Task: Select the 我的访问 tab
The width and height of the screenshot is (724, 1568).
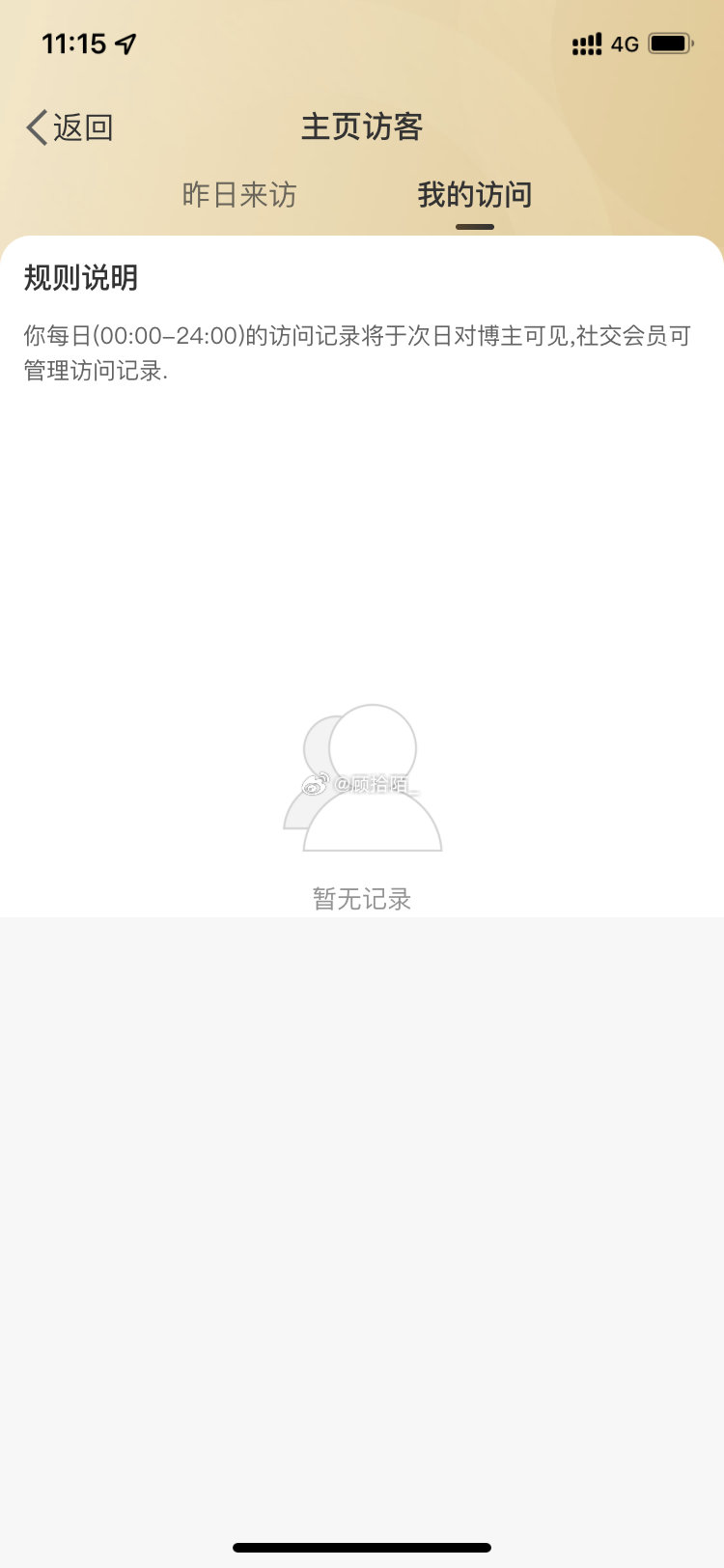Action: [x=475, y=195]
